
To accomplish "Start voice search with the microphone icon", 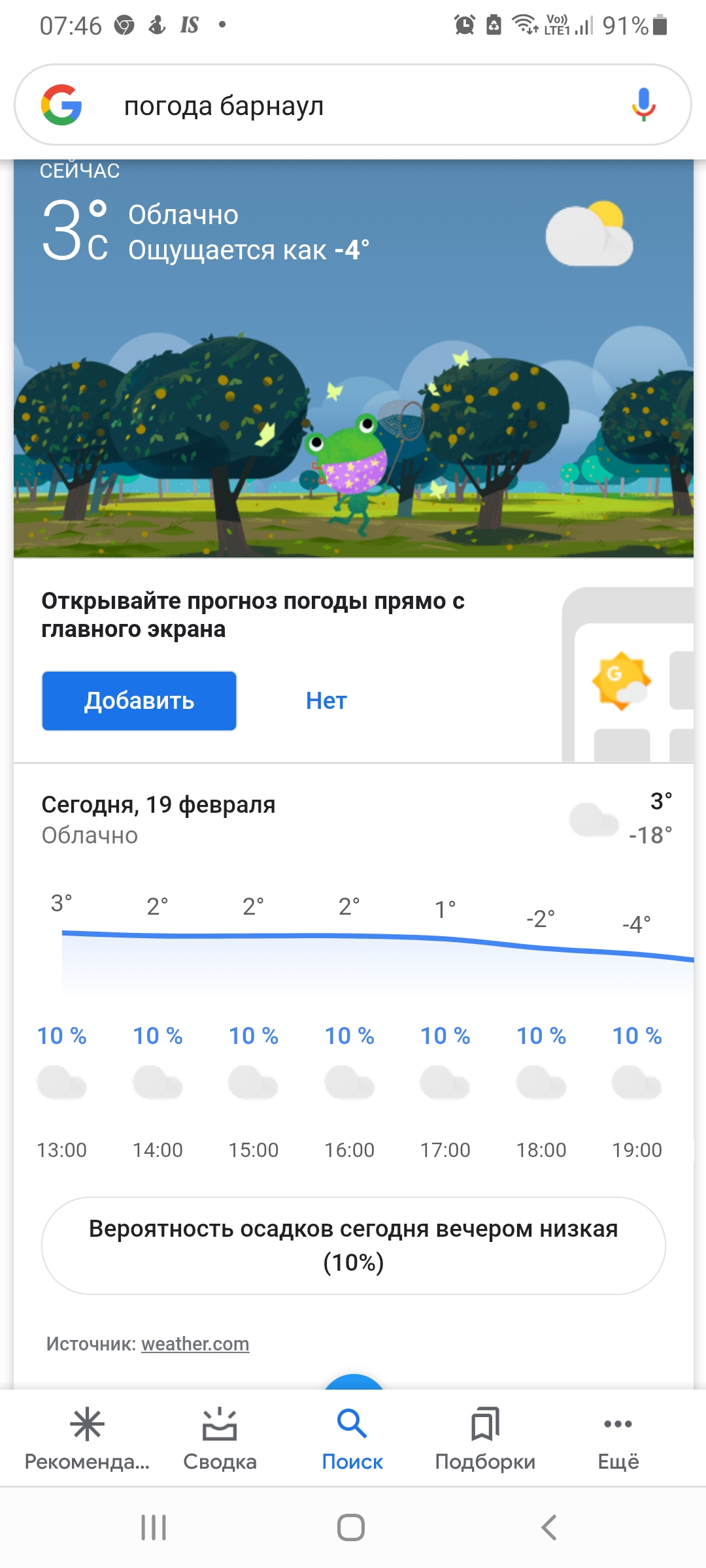I will coord(643,105).
